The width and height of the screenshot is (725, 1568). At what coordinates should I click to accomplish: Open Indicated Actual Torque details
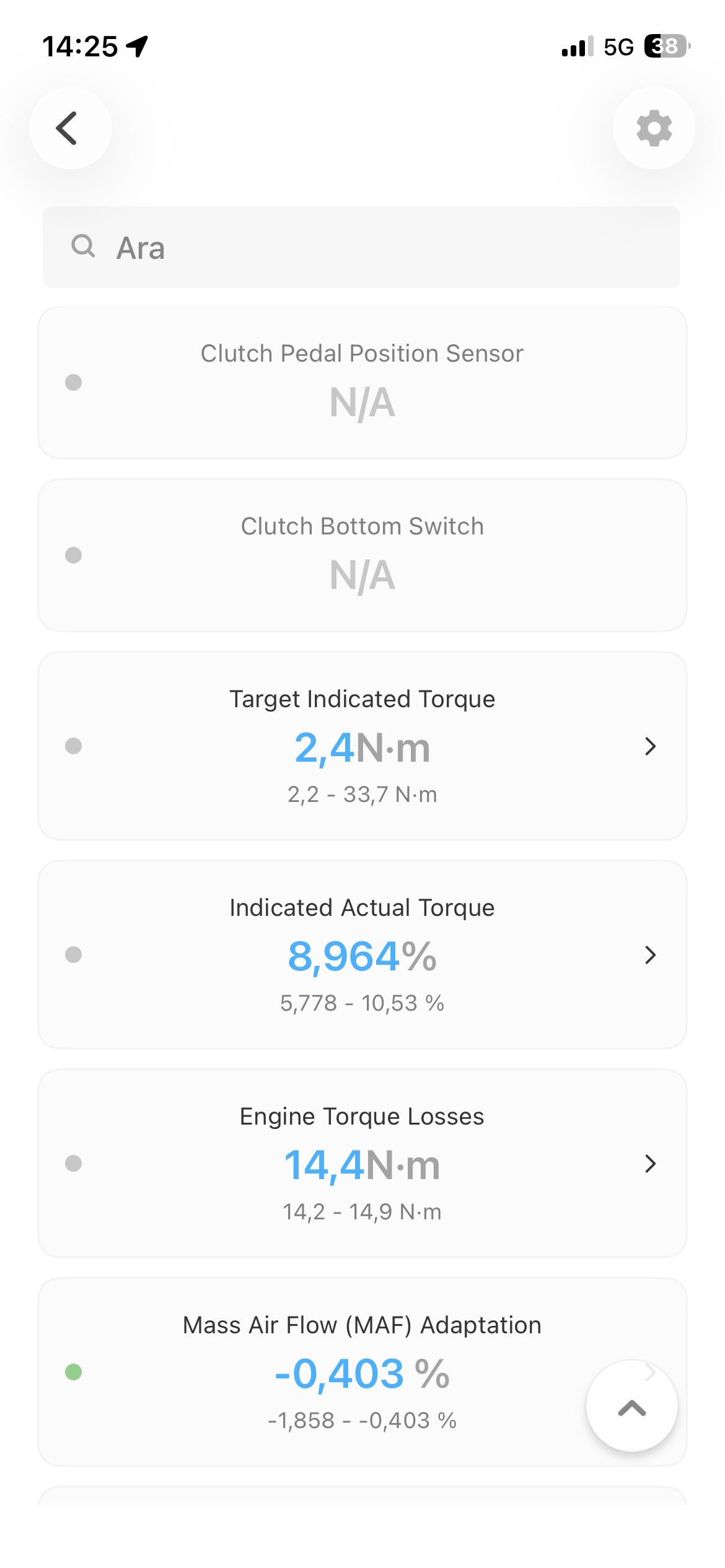coord(362,954)
